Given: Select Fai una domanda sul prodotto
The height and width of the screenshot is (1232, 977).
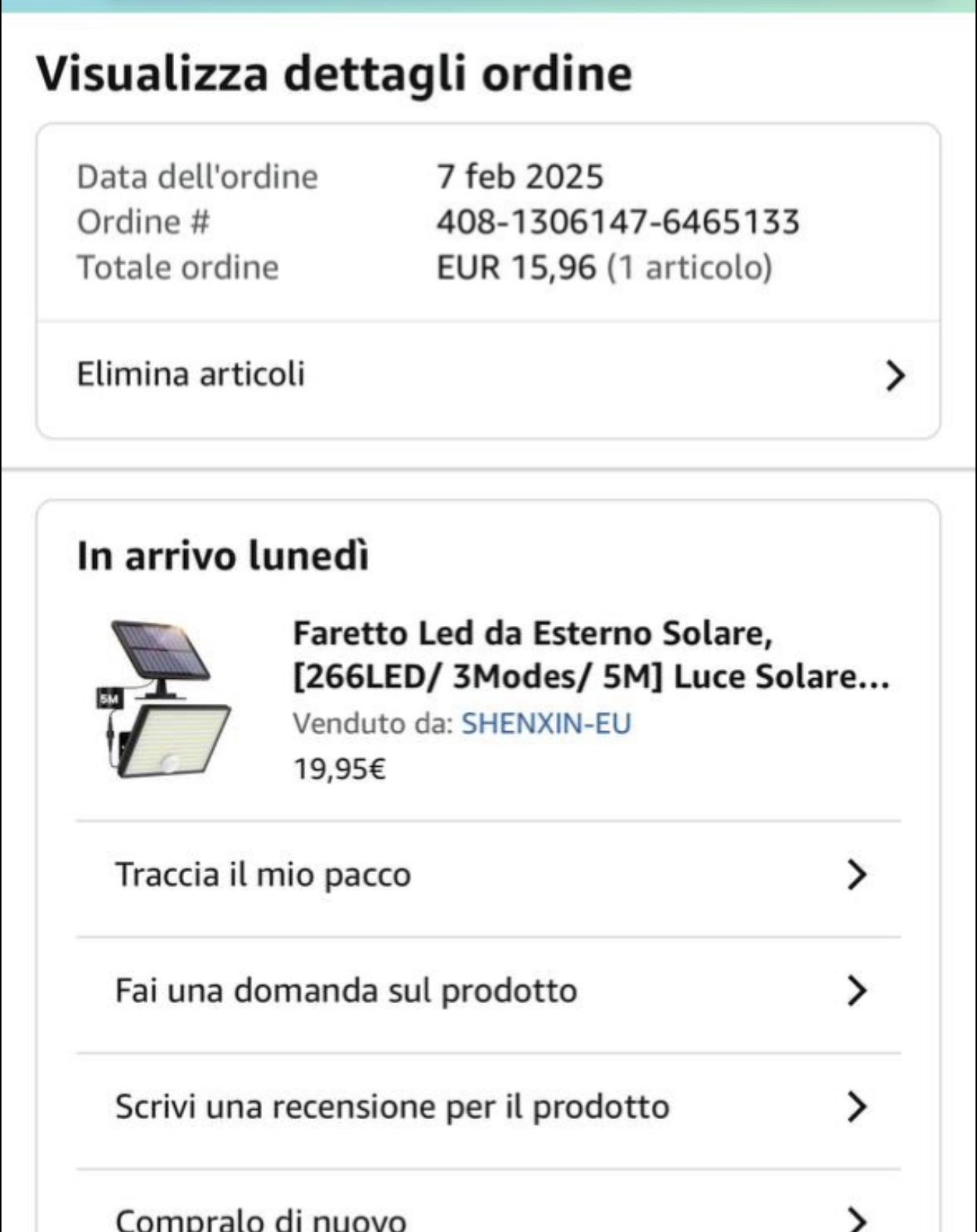Looking at the screenshot, I should point(488,991).
